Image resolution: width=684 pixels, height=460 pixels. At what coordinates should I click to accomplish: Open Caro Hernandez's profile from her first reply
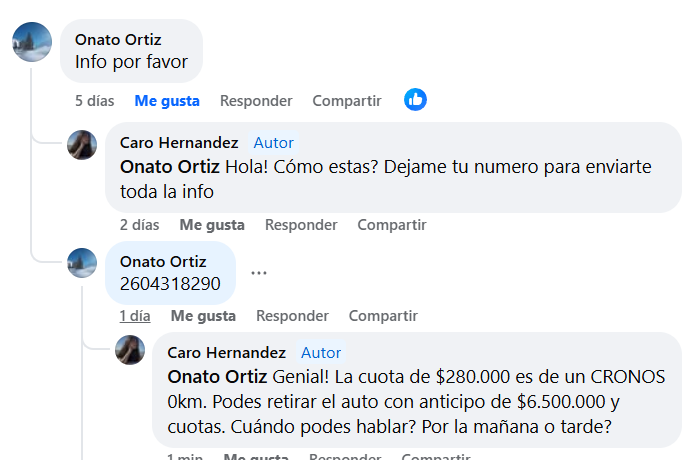tap(179, 143)
